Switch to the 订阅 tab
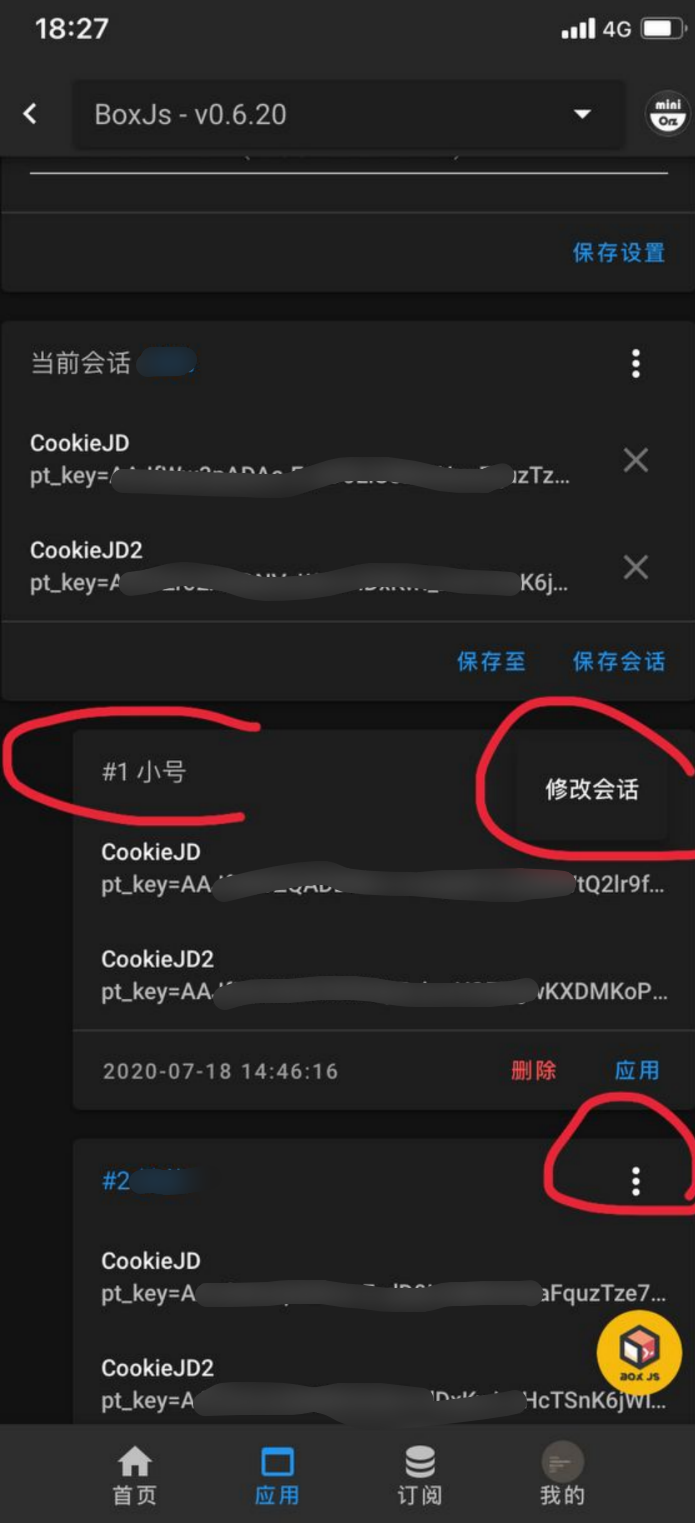Image resolution: width=695 pixels, height=1523 pixels. coord(419,1475)
